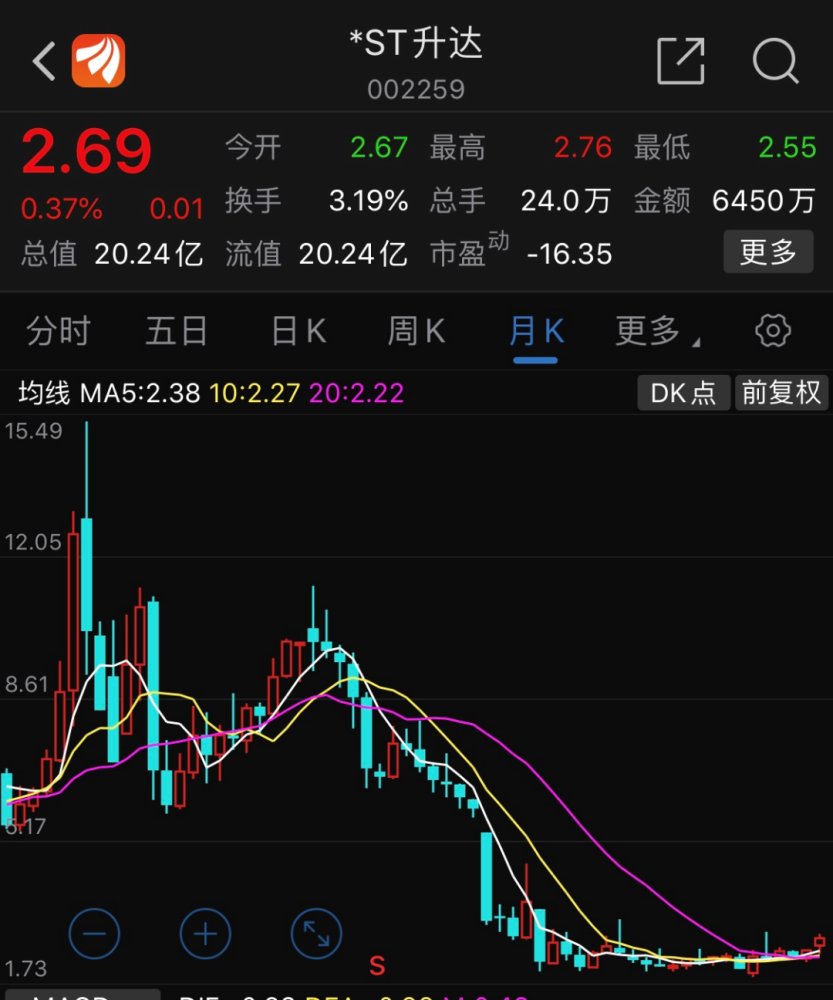Screen dimensions: 833x1000
Task: Zoom out the chart with minus icon
Action: (x=96, y=933)
